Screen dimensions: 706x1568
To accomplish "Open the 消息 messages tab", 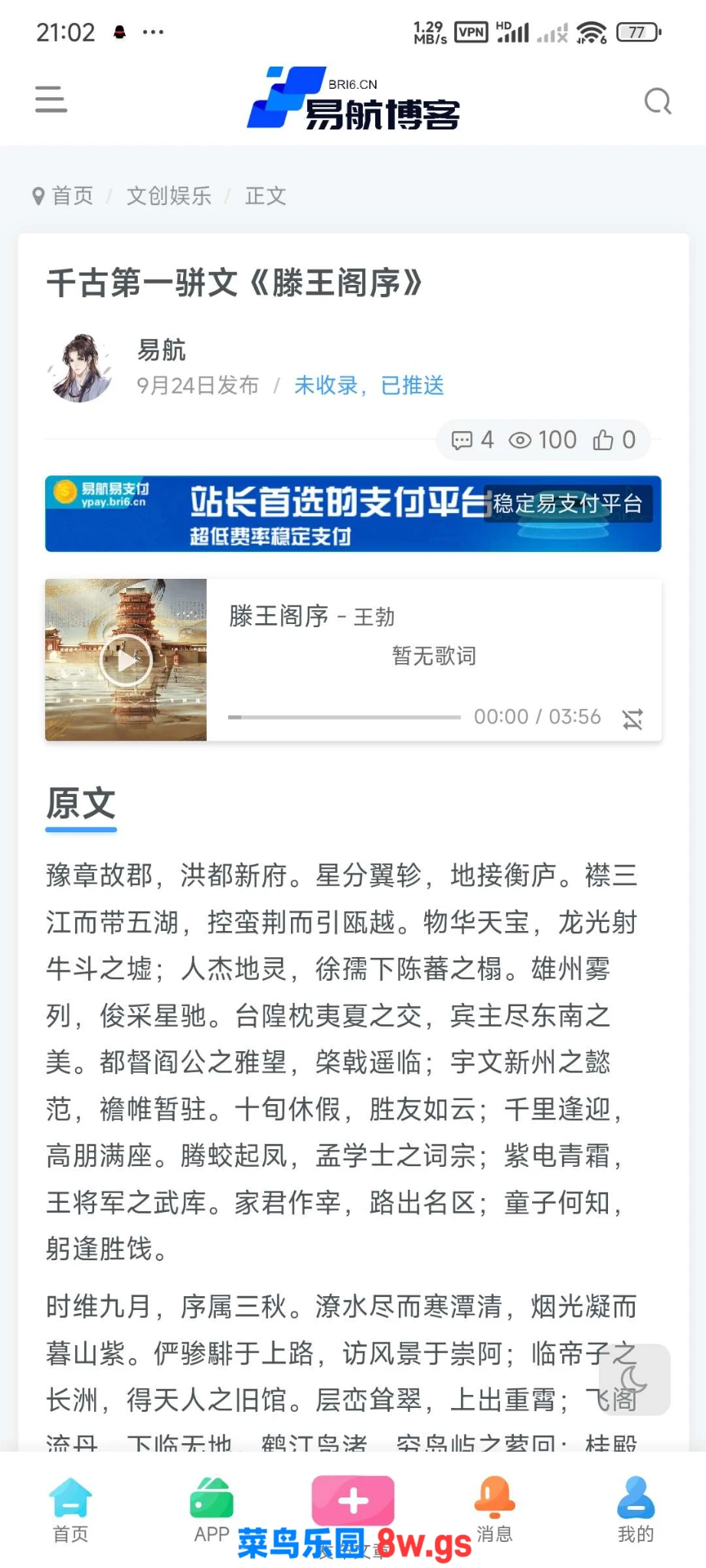I will tap(495, 1510).
